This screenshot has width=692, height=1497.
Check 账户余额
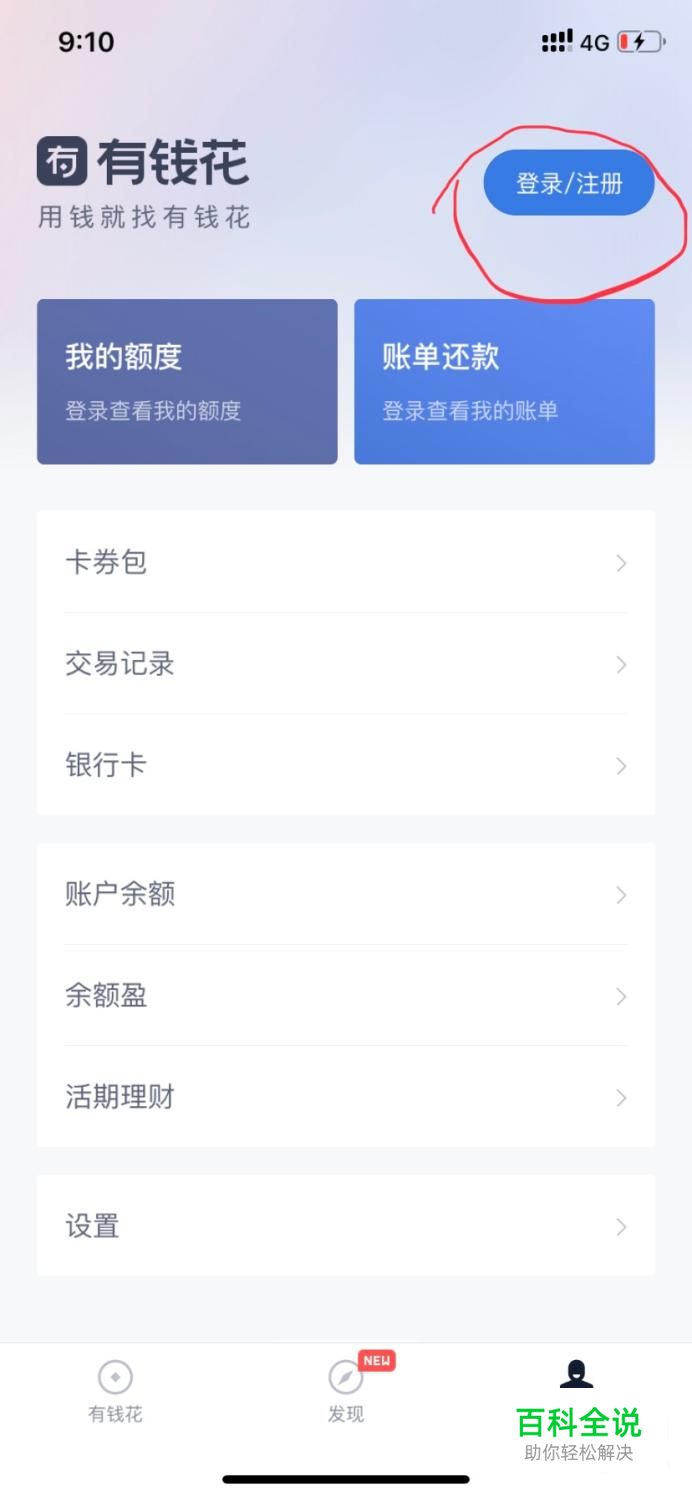[x=346, y=894]
